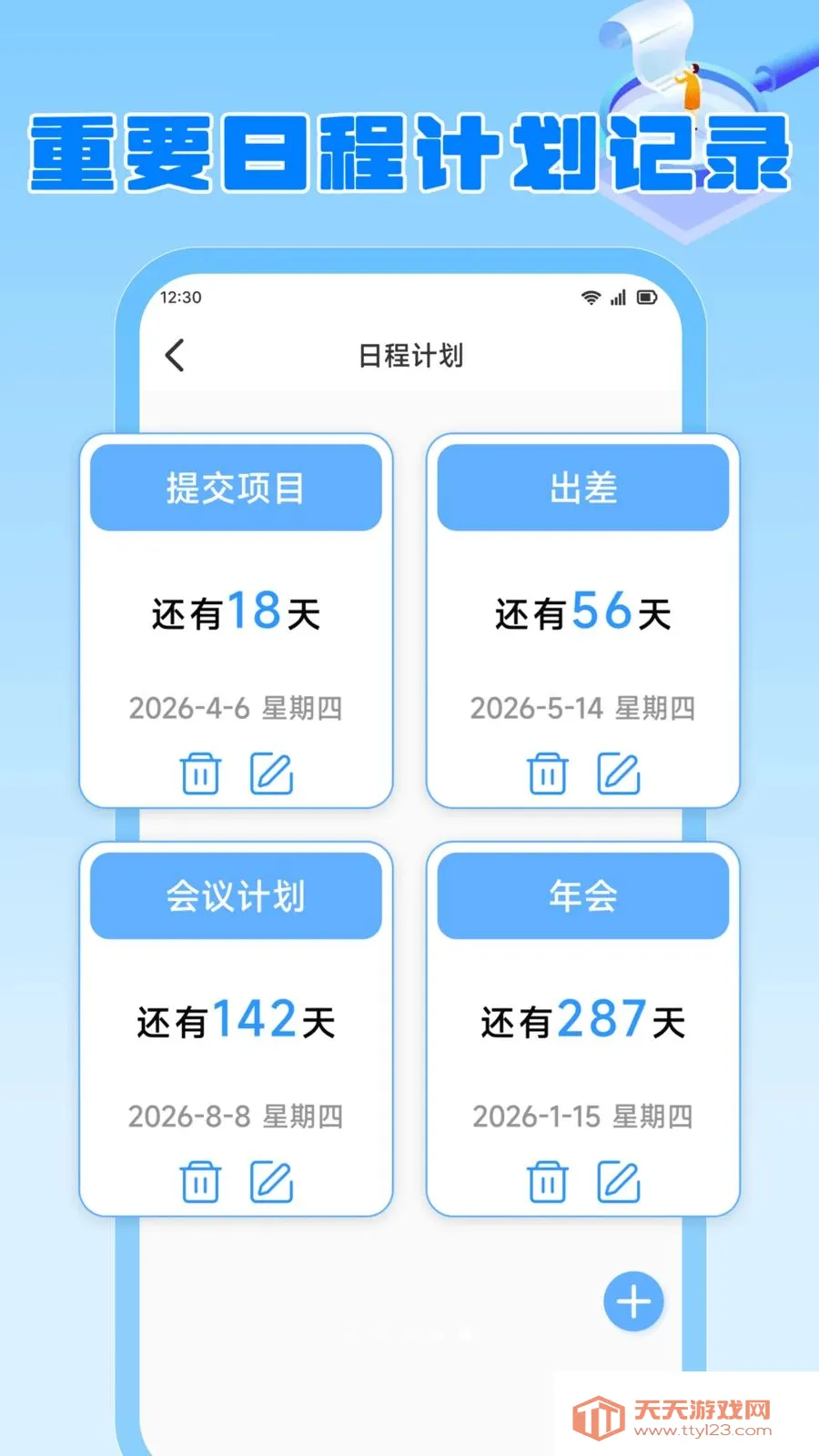Screen dimensions: 819x1456
Task: Tap the Wi-Fi status icon
Action: [x=589, y=297]
